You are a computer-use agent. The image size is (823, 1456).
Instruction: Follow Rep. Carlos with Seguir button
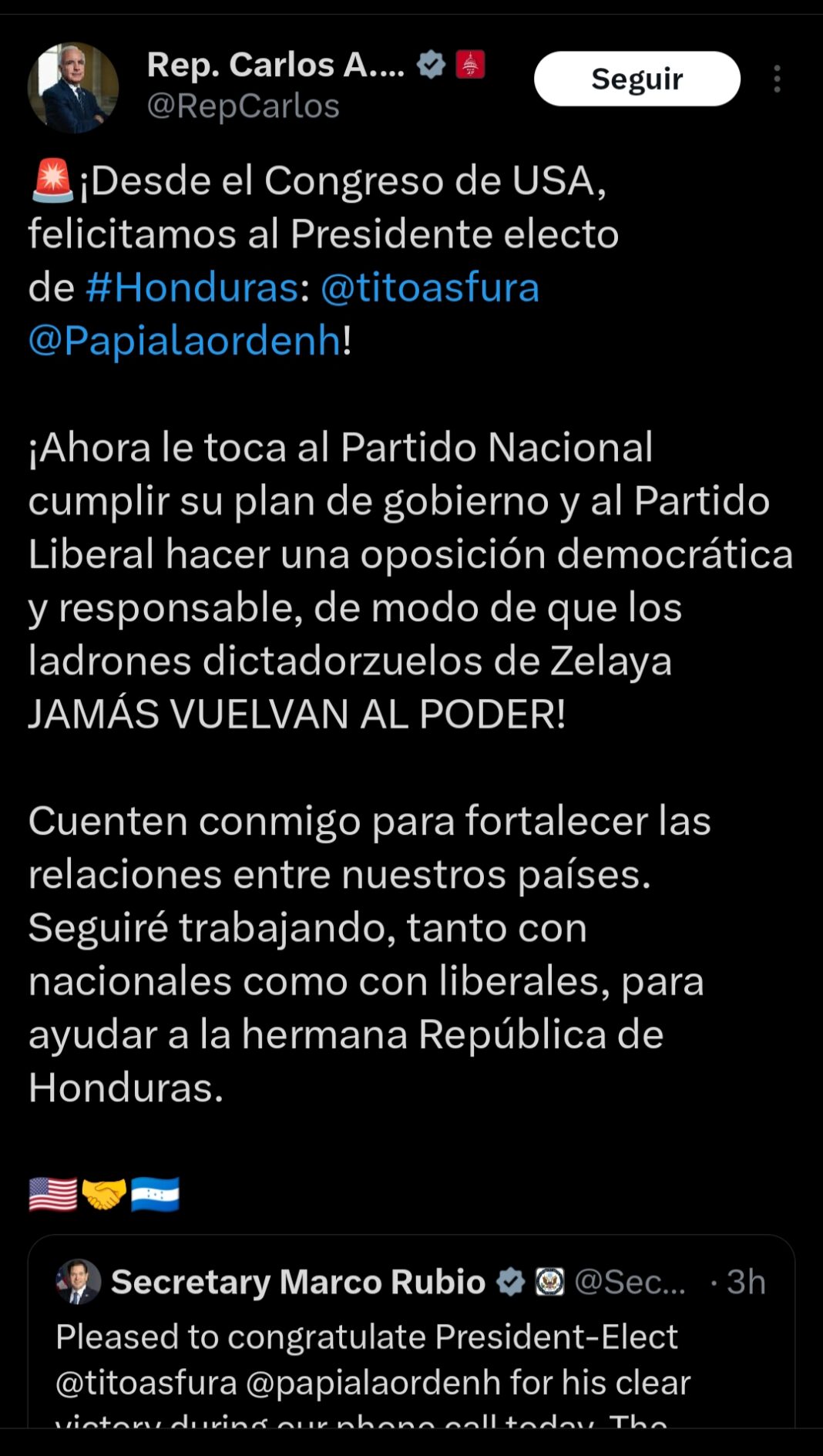637,79
